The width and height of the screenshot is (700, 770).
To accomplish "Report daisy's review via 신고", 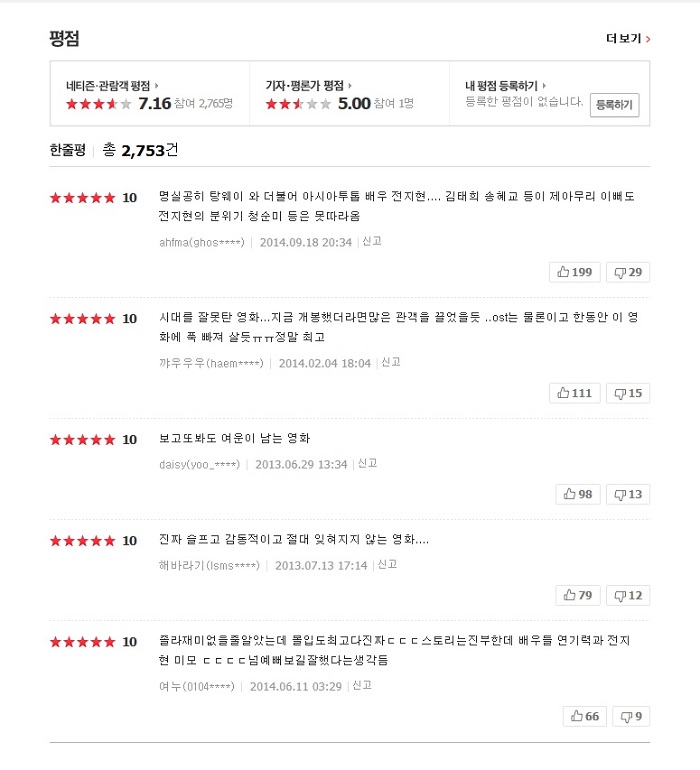I will click(x=368, y=464).
